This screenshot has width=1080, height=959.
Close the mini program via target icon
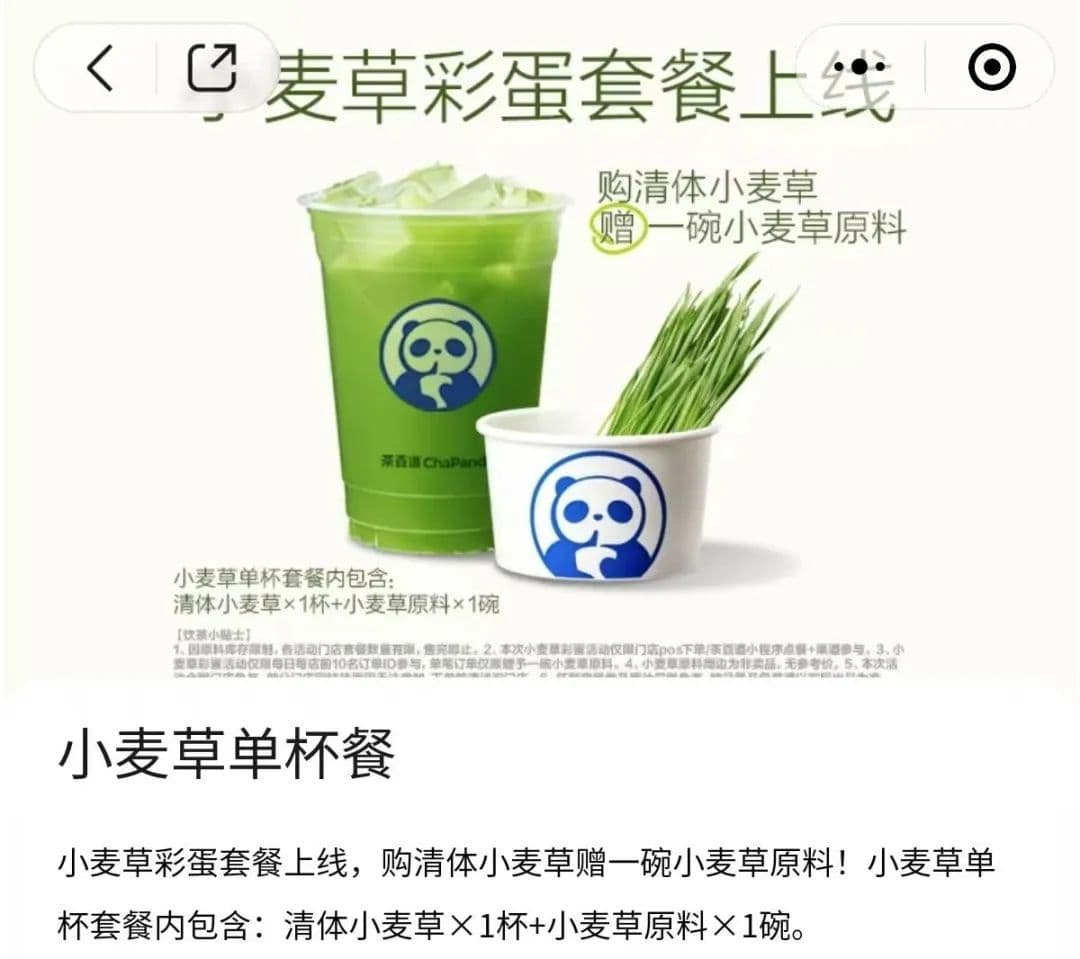(x=991, y=67)
